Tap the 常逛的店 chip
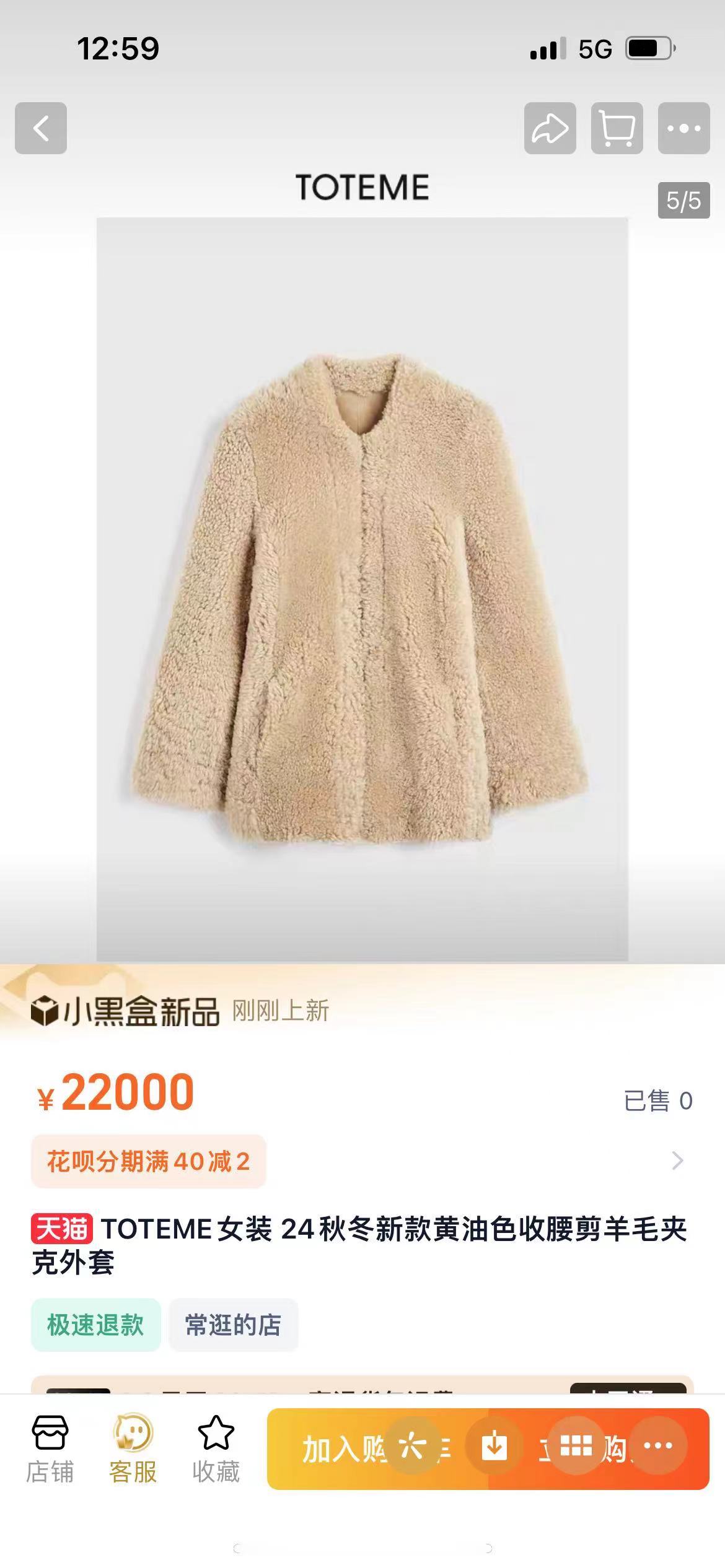Image resolution: width=725 pixels, height=1568 pixels. [233, 1325]
